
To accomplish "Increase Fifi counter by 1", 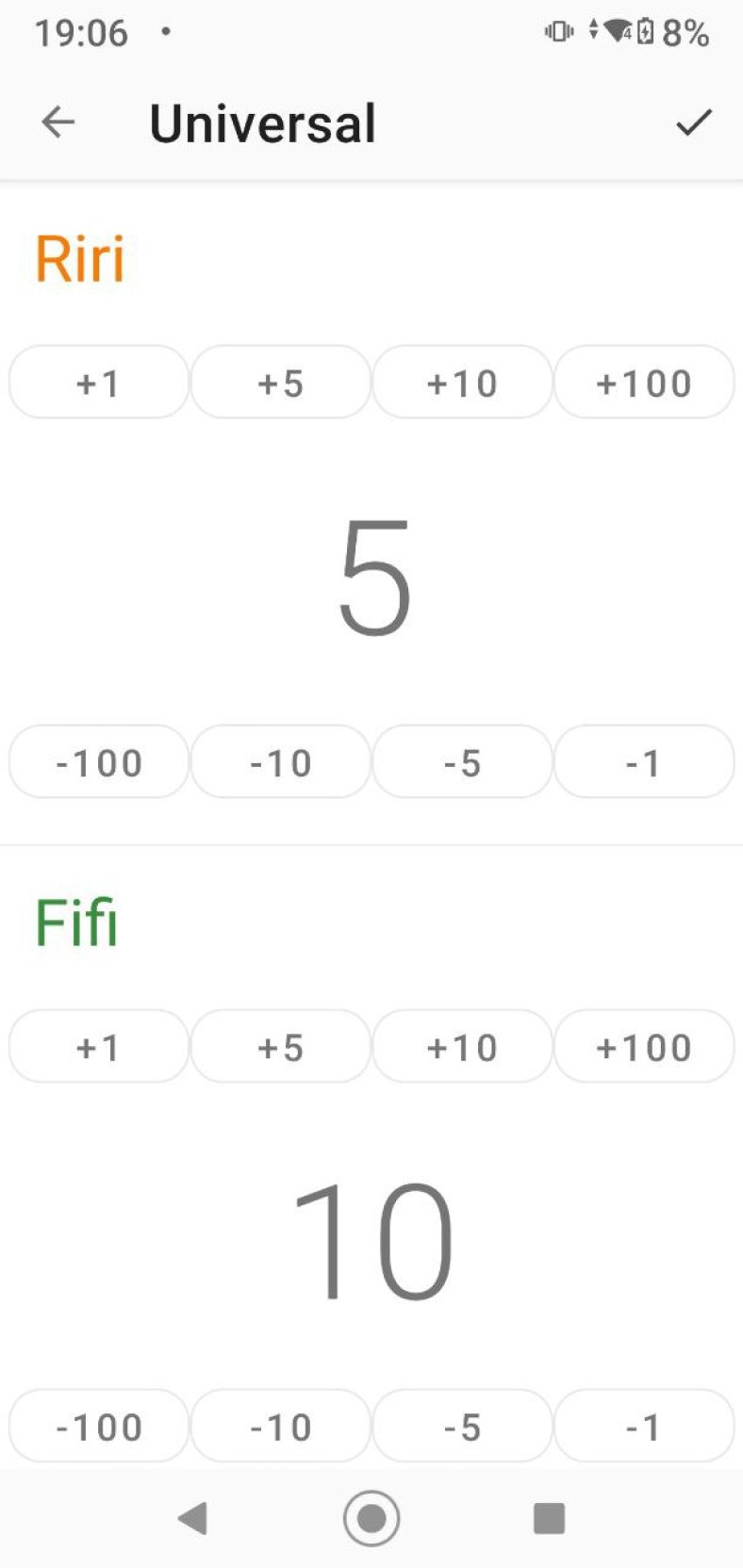I will click(97, 1046).
